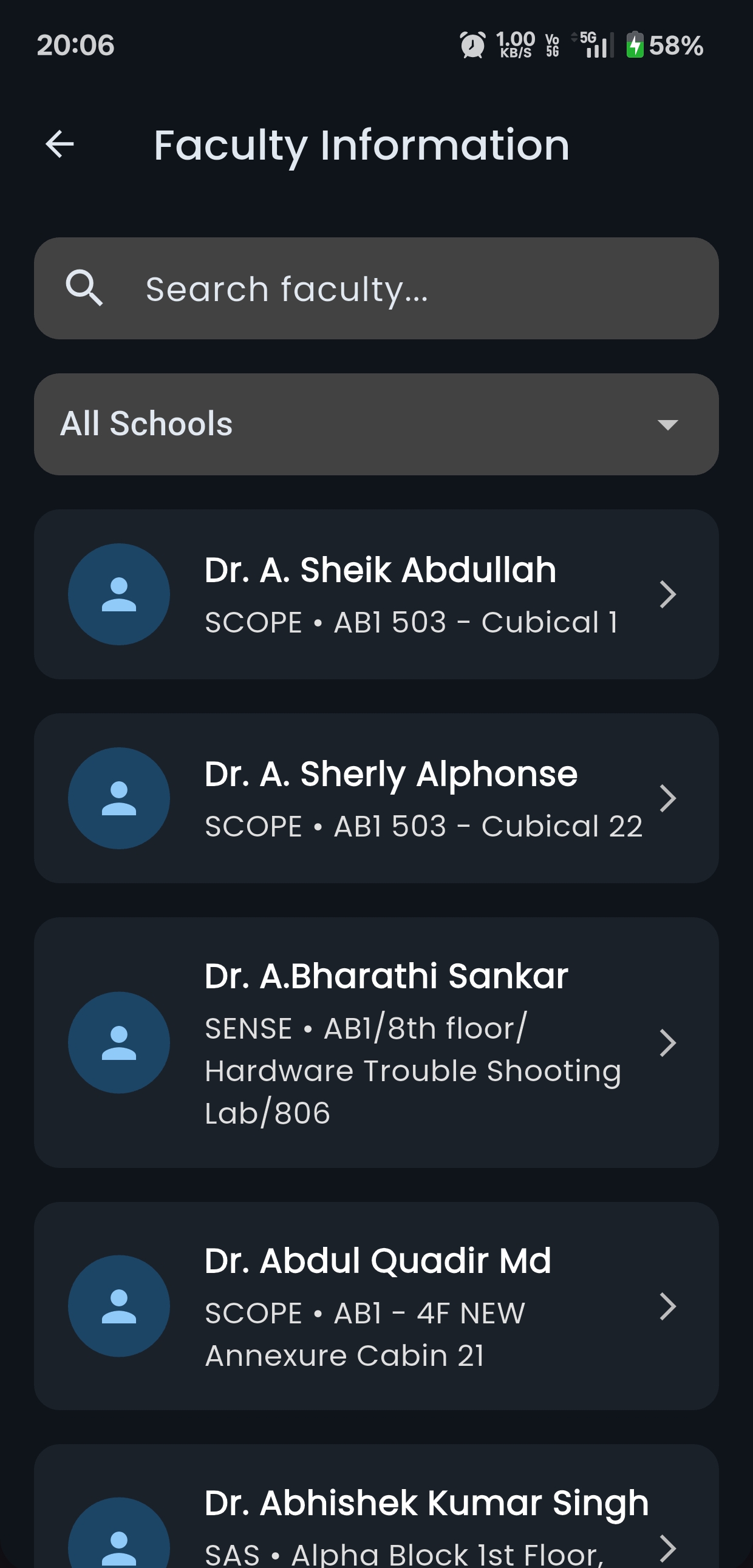753x1568 pixels.
Task: Open Dr. Abdul Quadir Md's faculty details
Action: (669, 1308)
